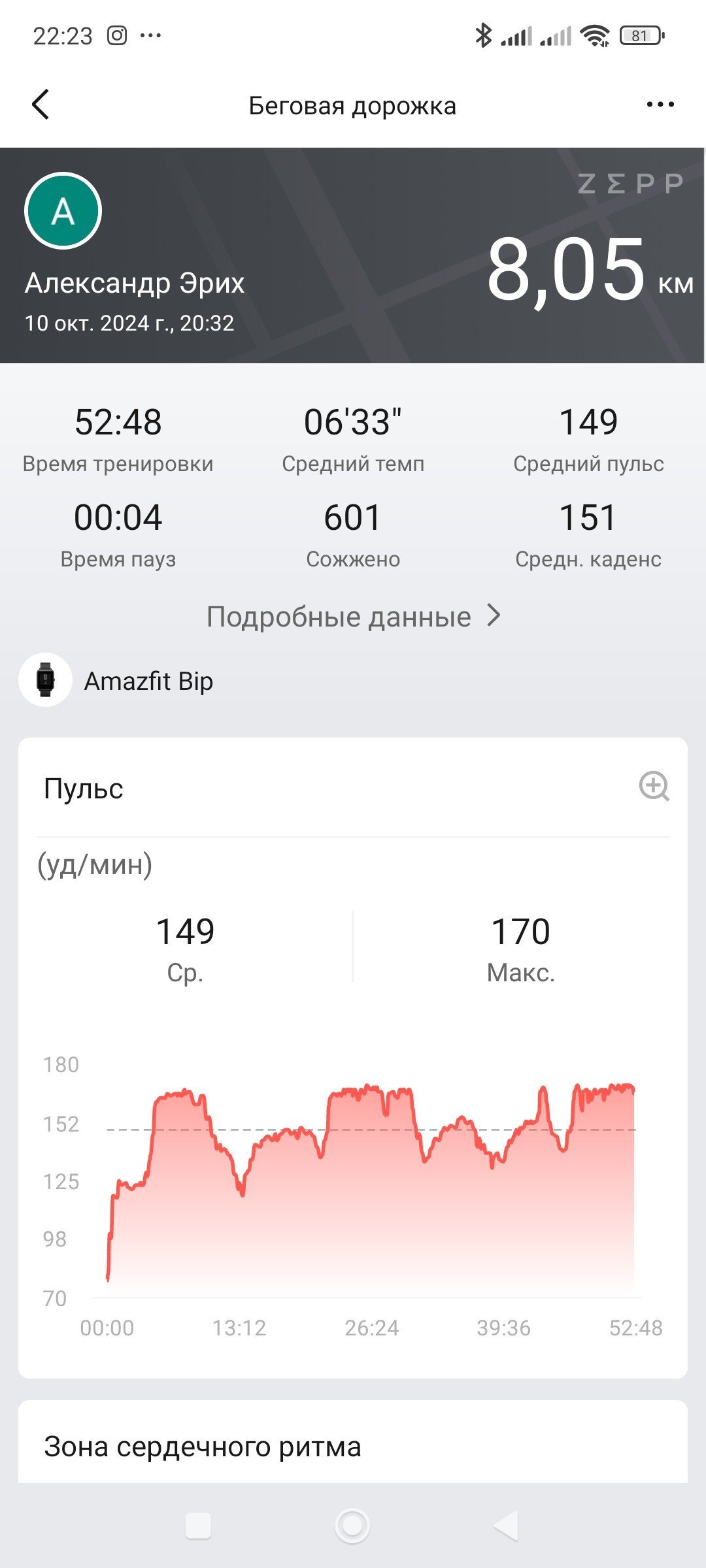This screenshot has height=1568, width=706.
Task: Zoom into the Пульс chart
Action: 654,786
